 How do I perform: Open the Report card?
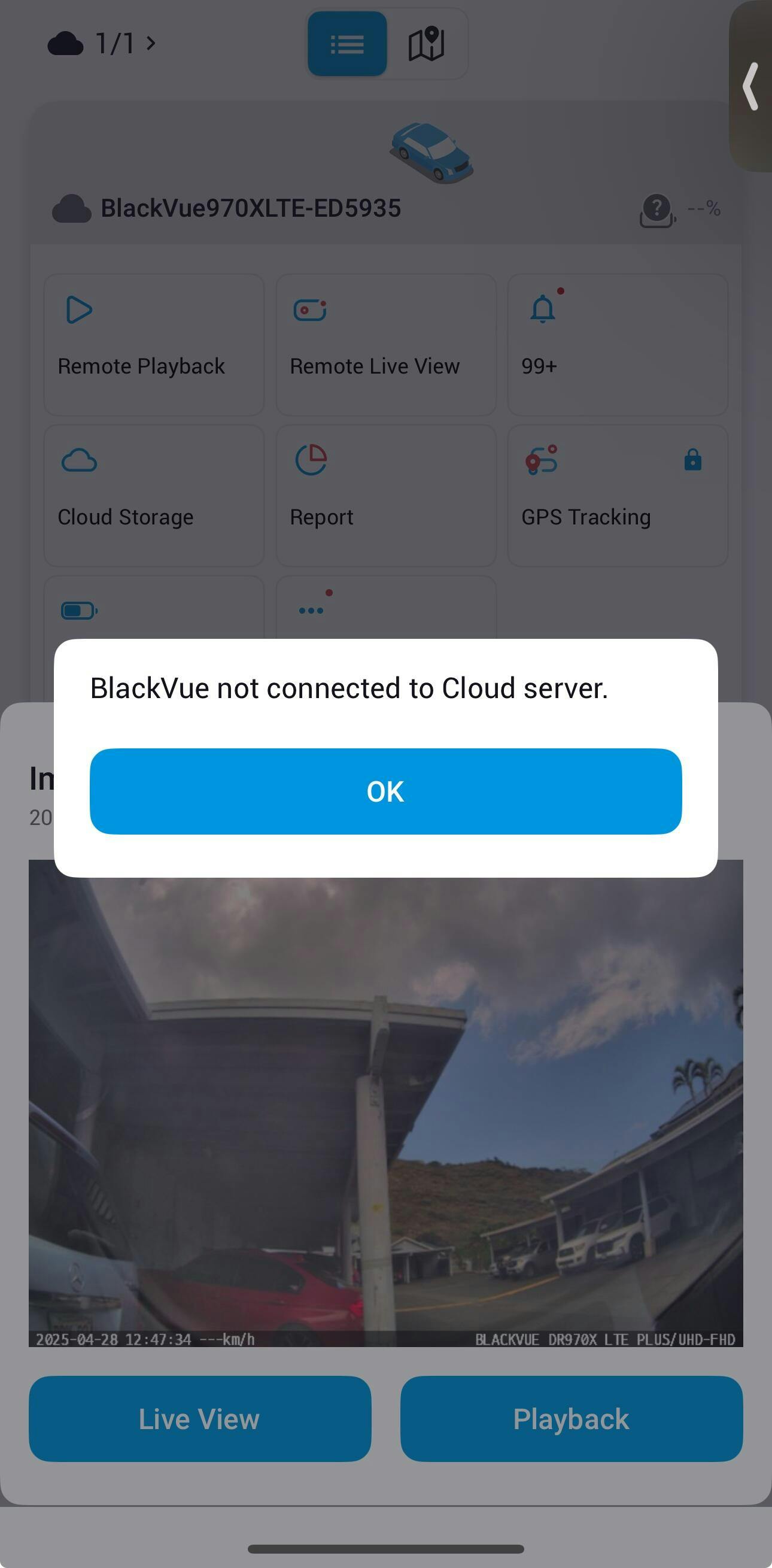(x=385, y=496)
